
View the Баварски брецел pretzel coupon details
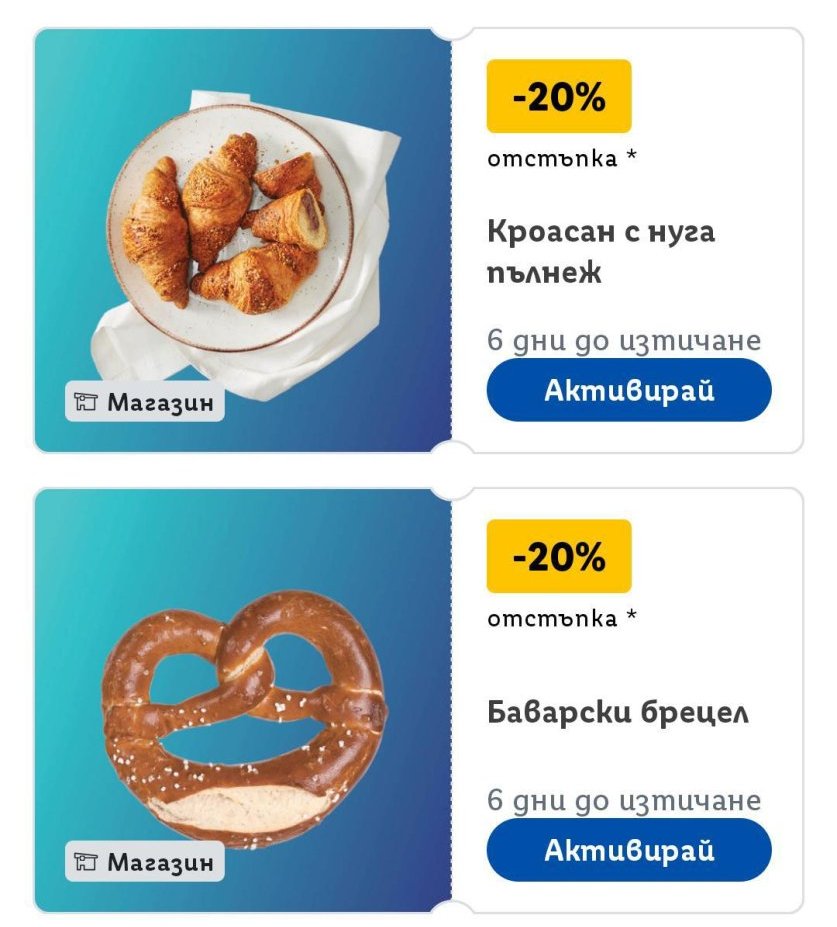(618, 714)
